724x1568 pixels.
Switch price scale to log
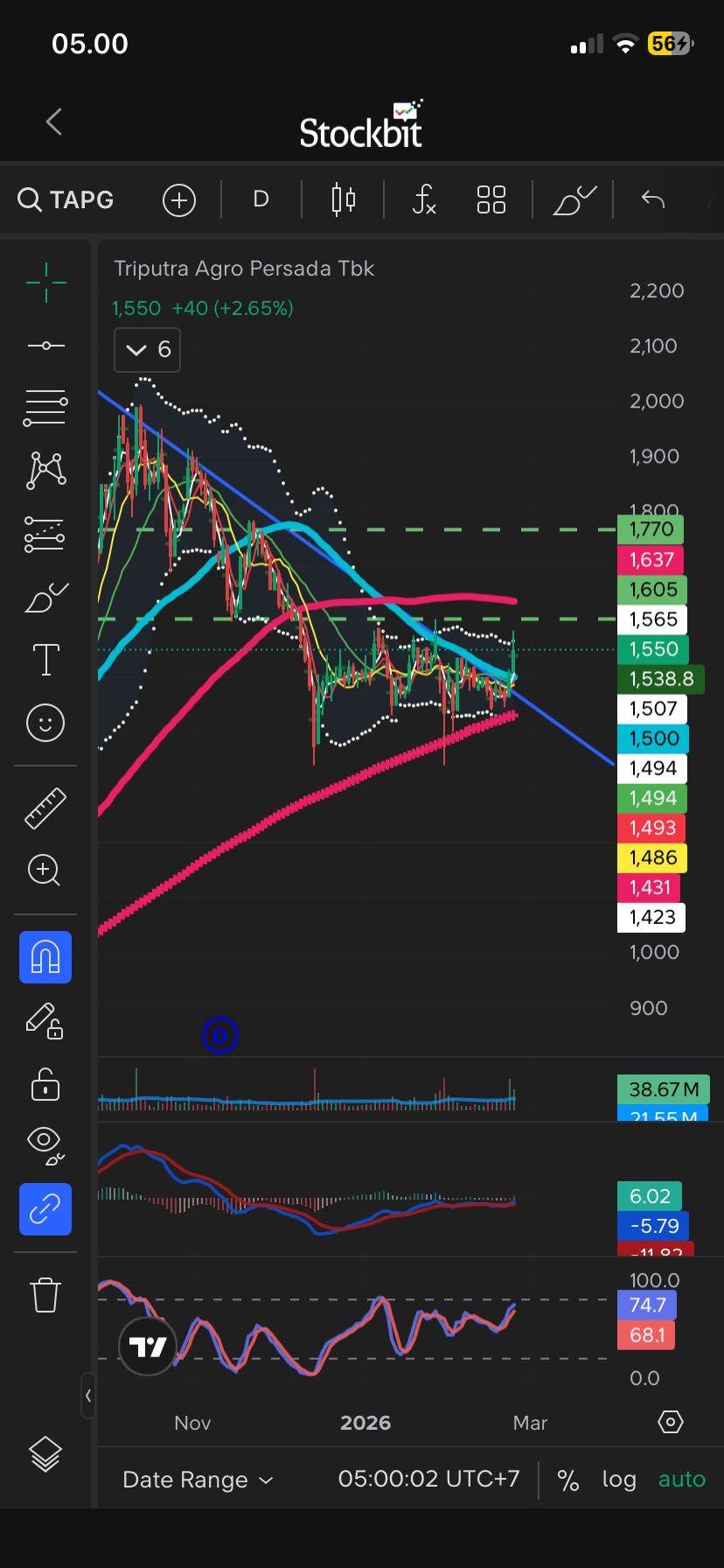(x=618, y=1480)
